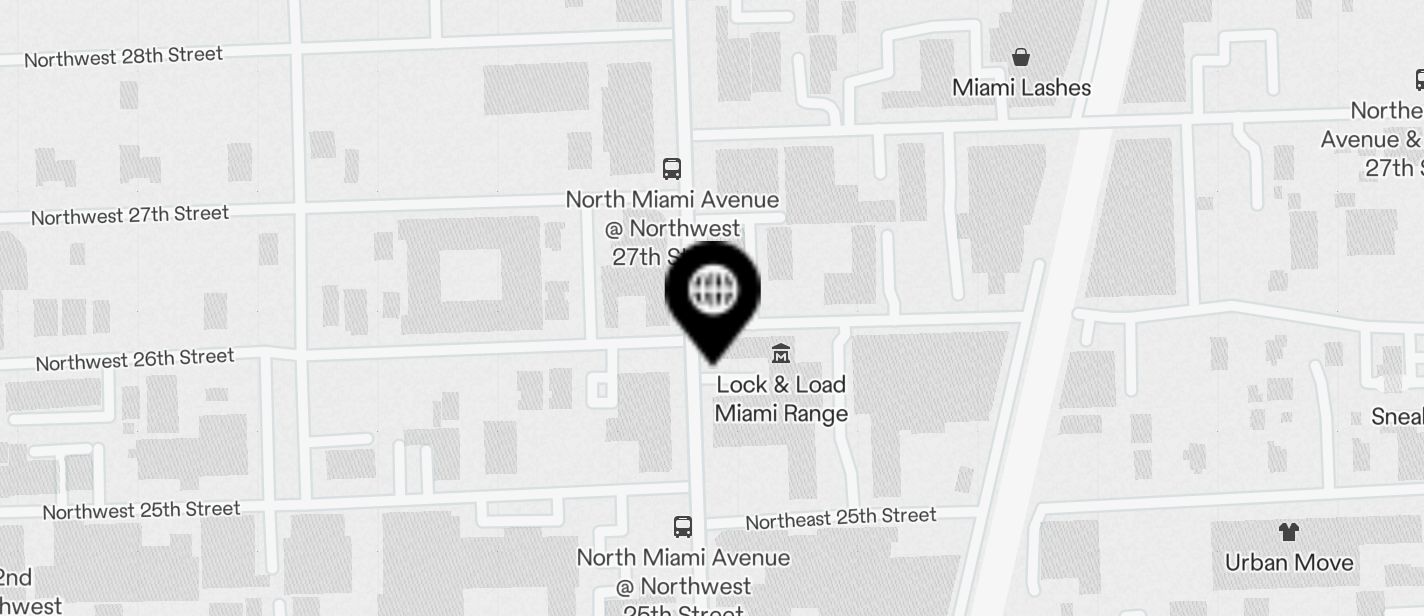Tap the Northwest 27th Street bus stop icon
Viewport: 1424px width, 616px height.
(x=672, y=168)
